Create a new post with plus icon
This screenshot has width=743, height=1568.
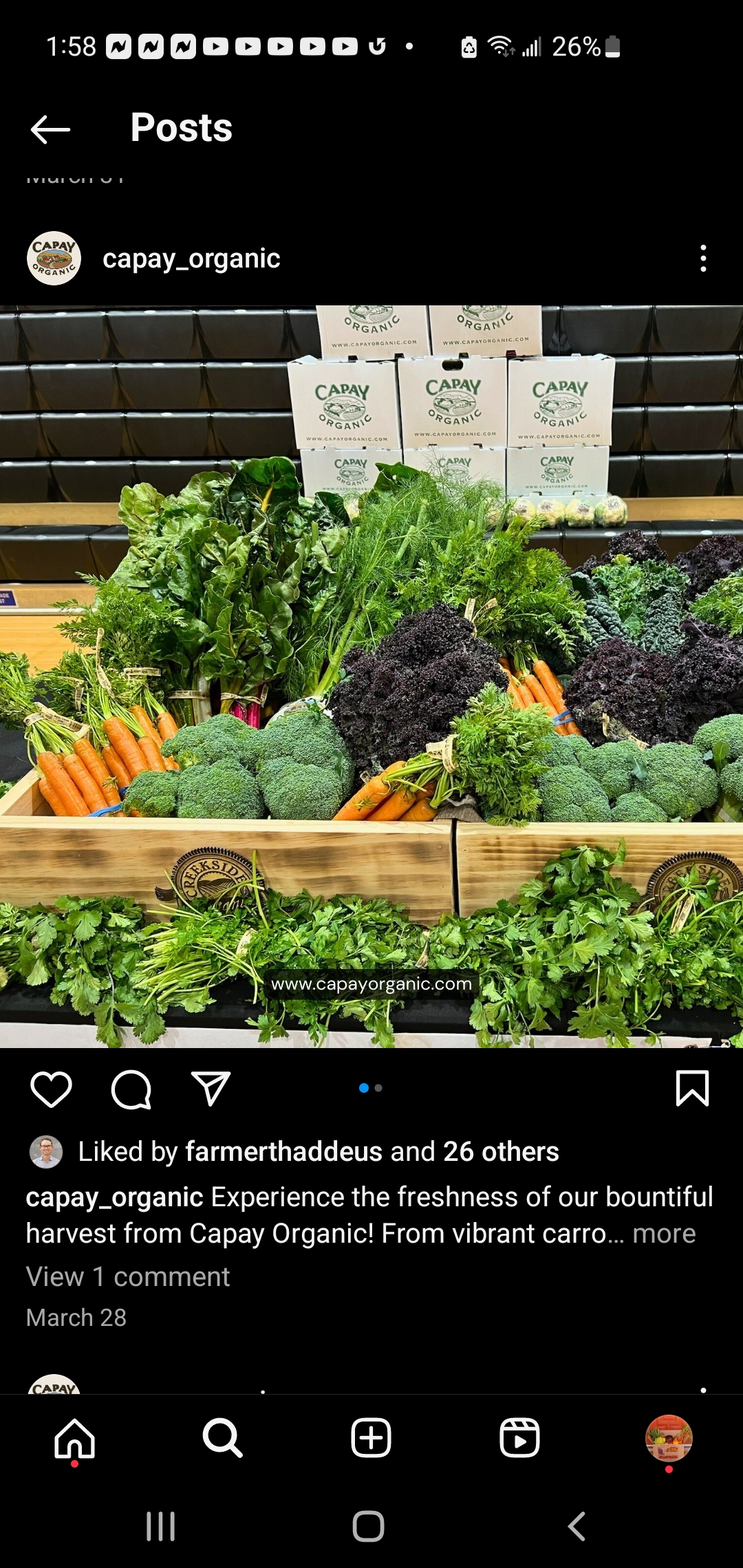tap(371, 1437)
